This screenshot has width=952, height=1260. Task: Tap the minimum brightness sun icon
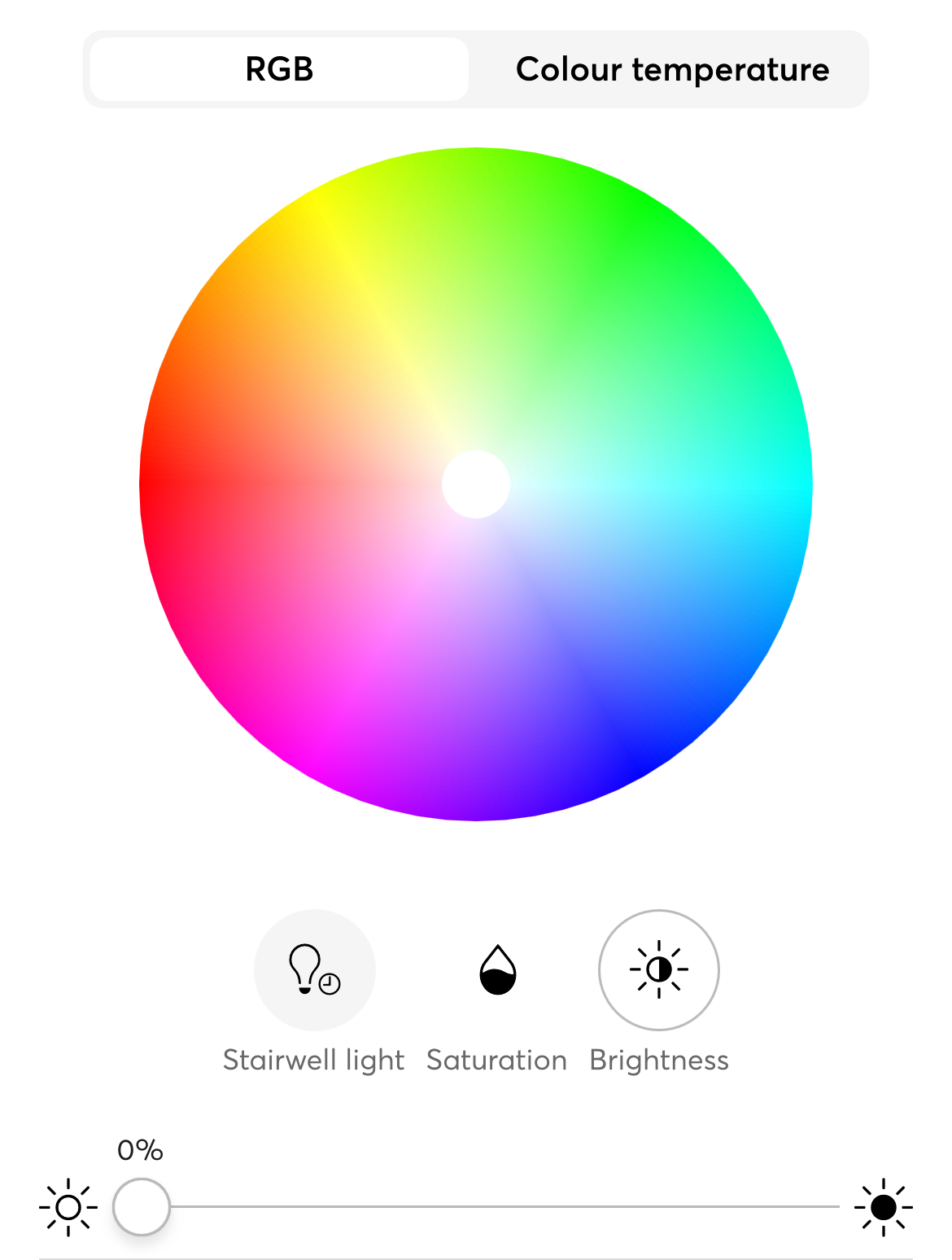pyautogui.click(x=68, y=1206)
